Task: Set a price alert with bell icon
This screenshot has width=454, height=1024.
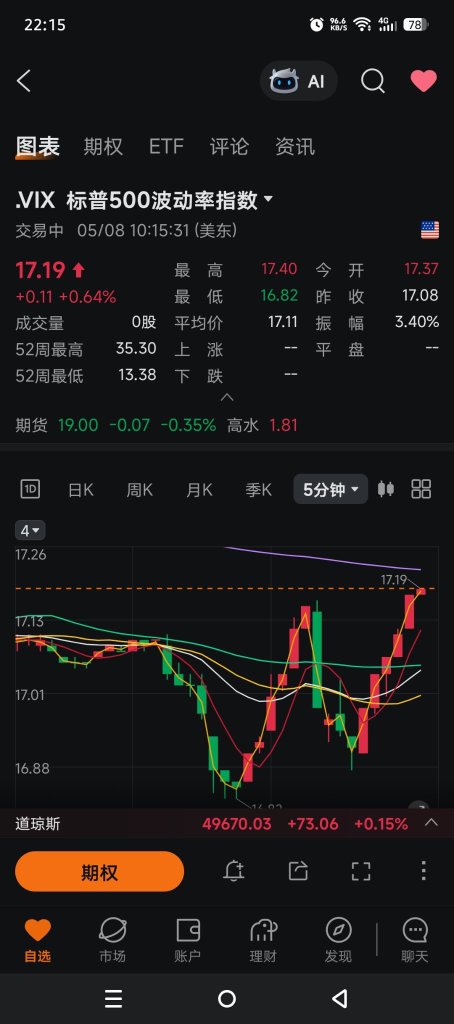Action: click(234, 871)
